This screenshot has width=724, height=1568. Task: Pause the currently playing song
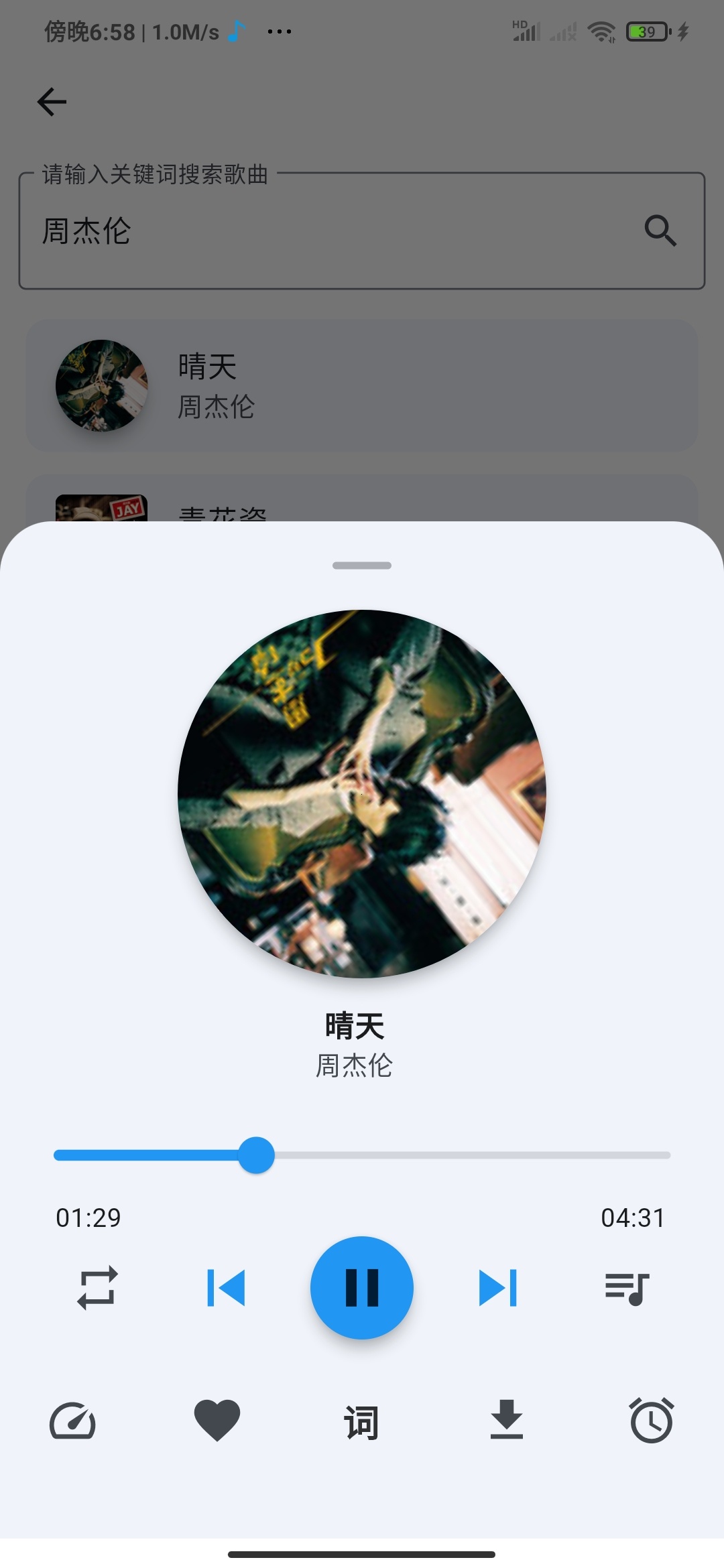pyautogui.click(x=361, y=1287)
